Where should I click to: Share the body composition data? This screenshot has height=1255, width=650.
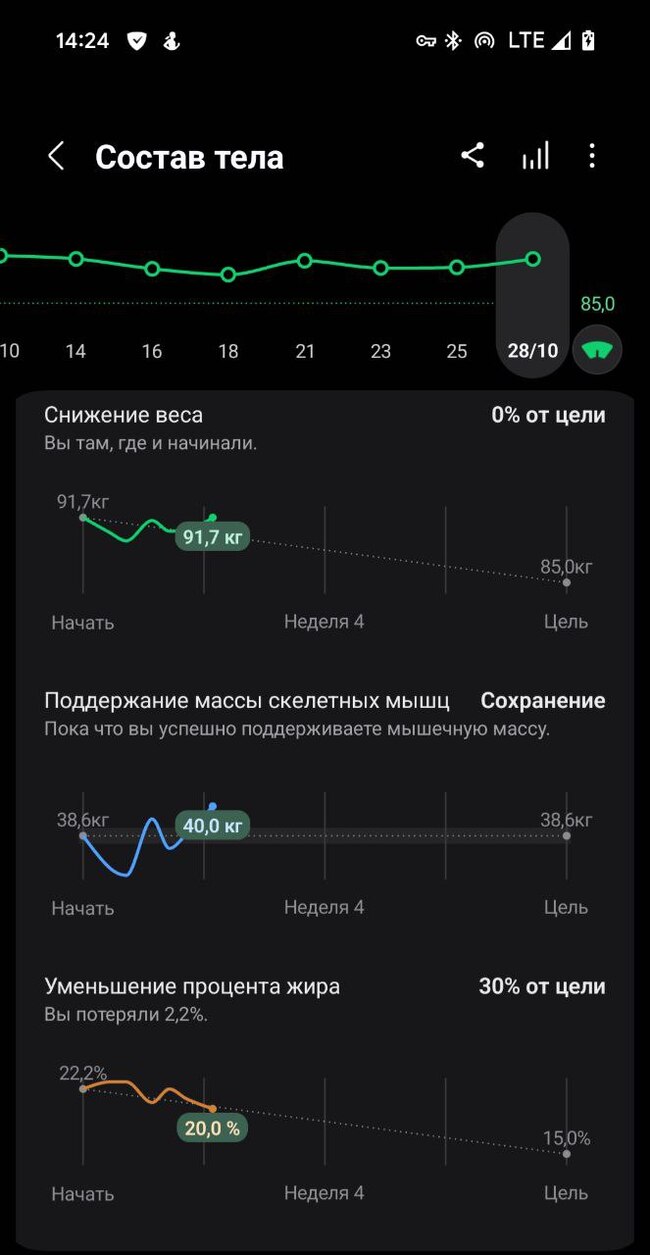pyautogui.click(x=472, y=156)
